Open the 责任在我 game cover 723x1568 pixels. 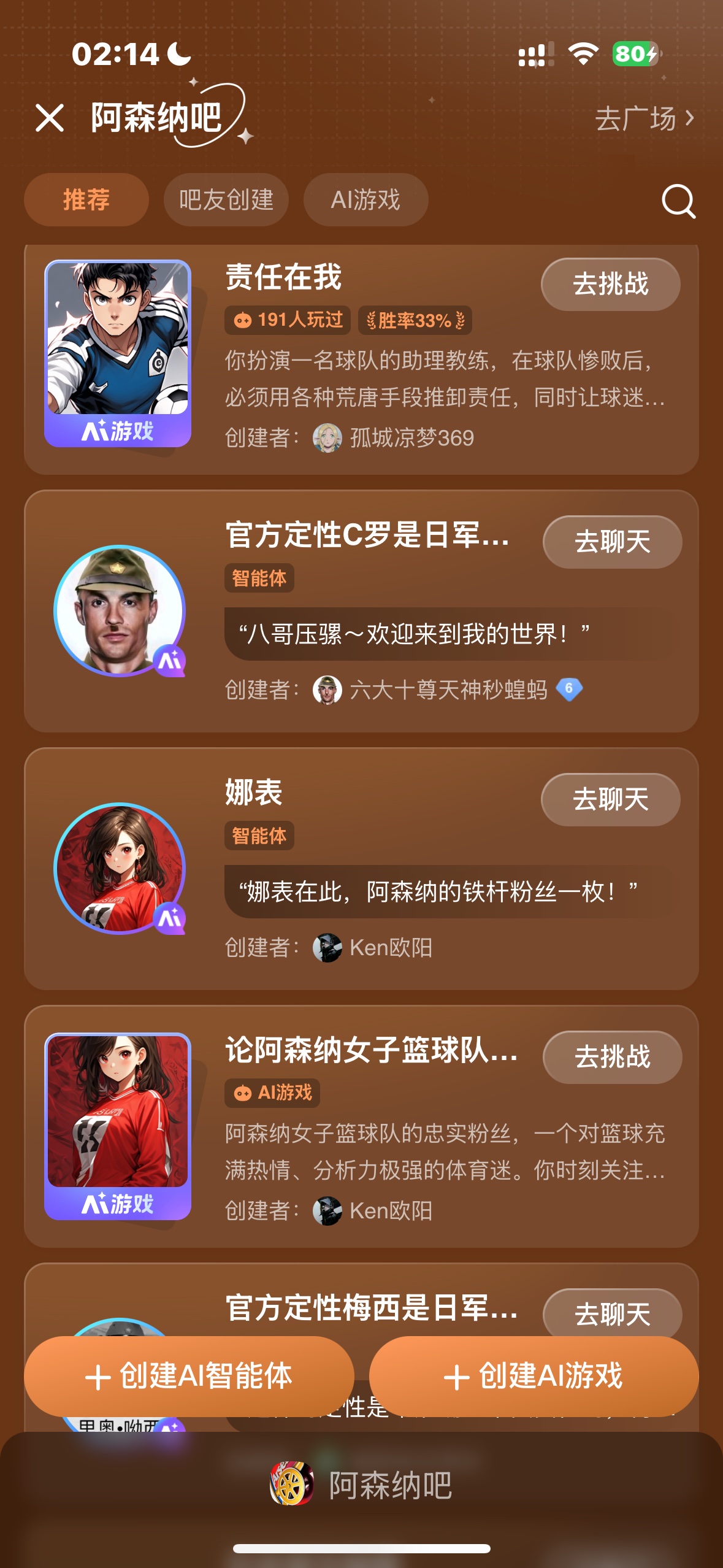[x=118, y=353]
